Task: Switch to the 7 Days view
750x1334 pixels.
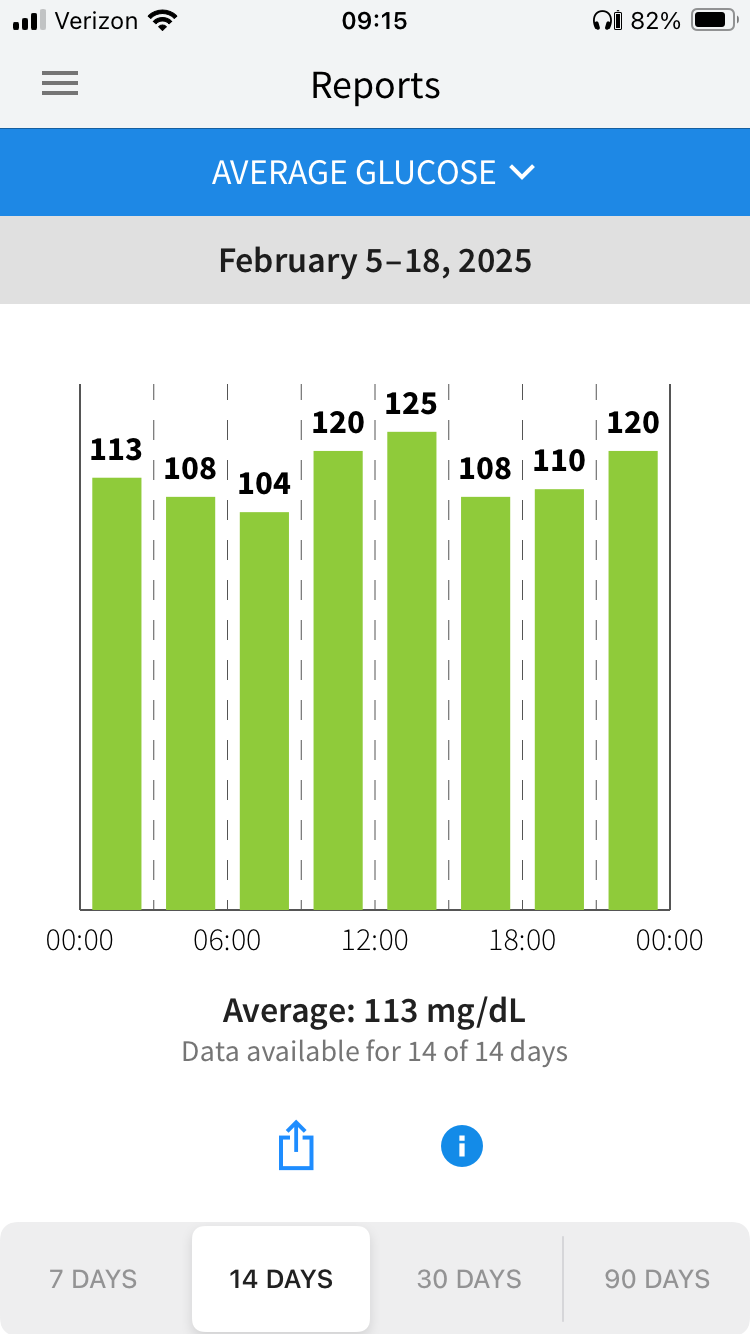Action: [94, 1279]
